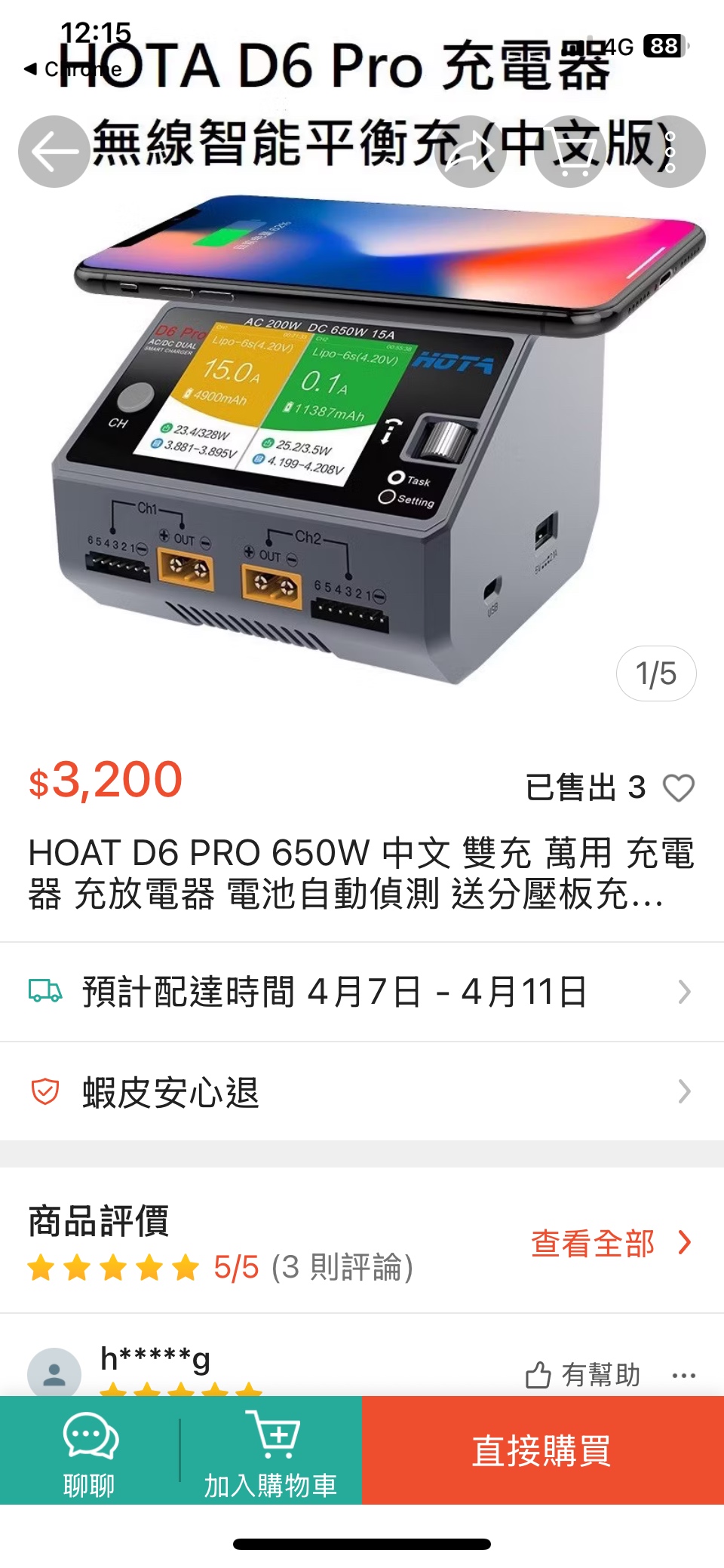Start chat with seller via 聊聊
Viewport: 724px width, 1568px height.
coord(90,1450)
